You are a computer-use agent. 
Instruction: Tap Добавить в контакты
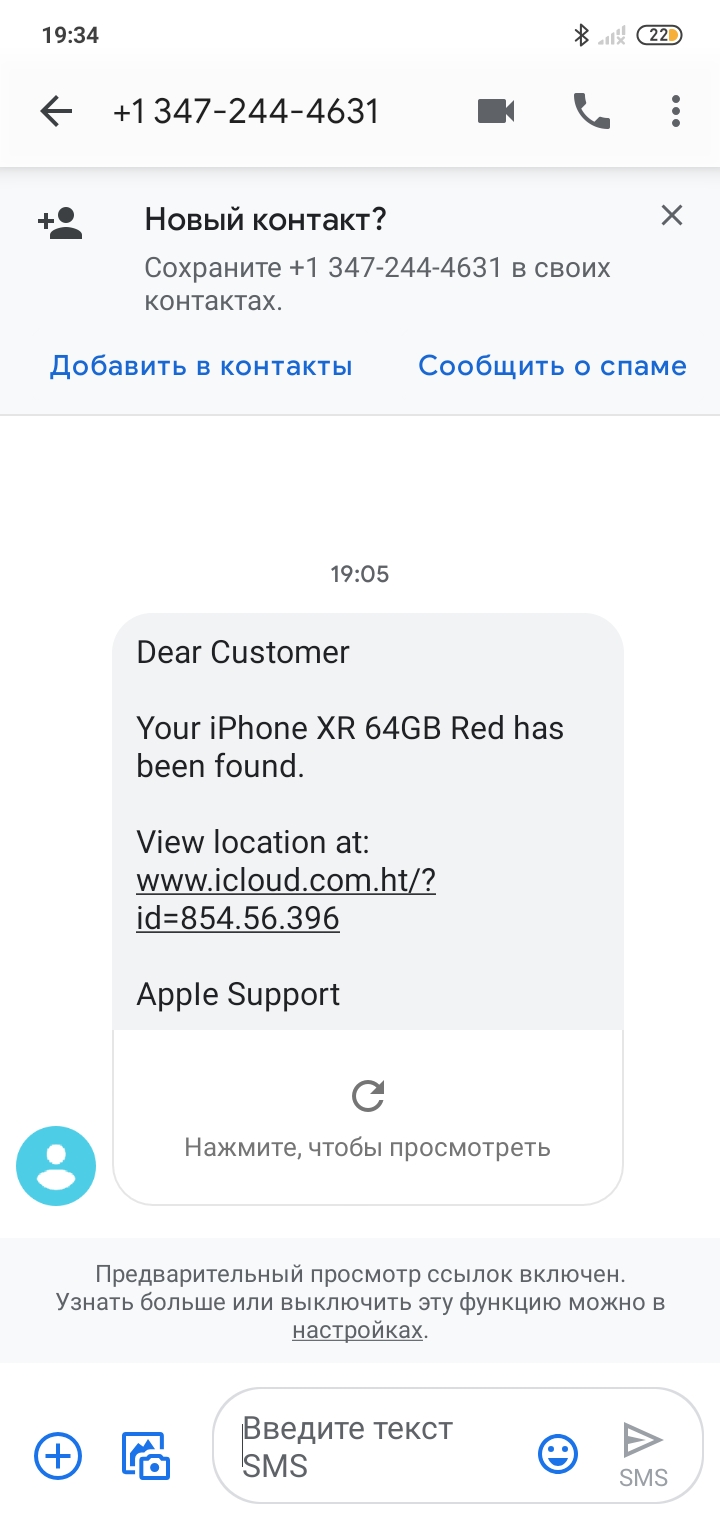pos(201,366)
